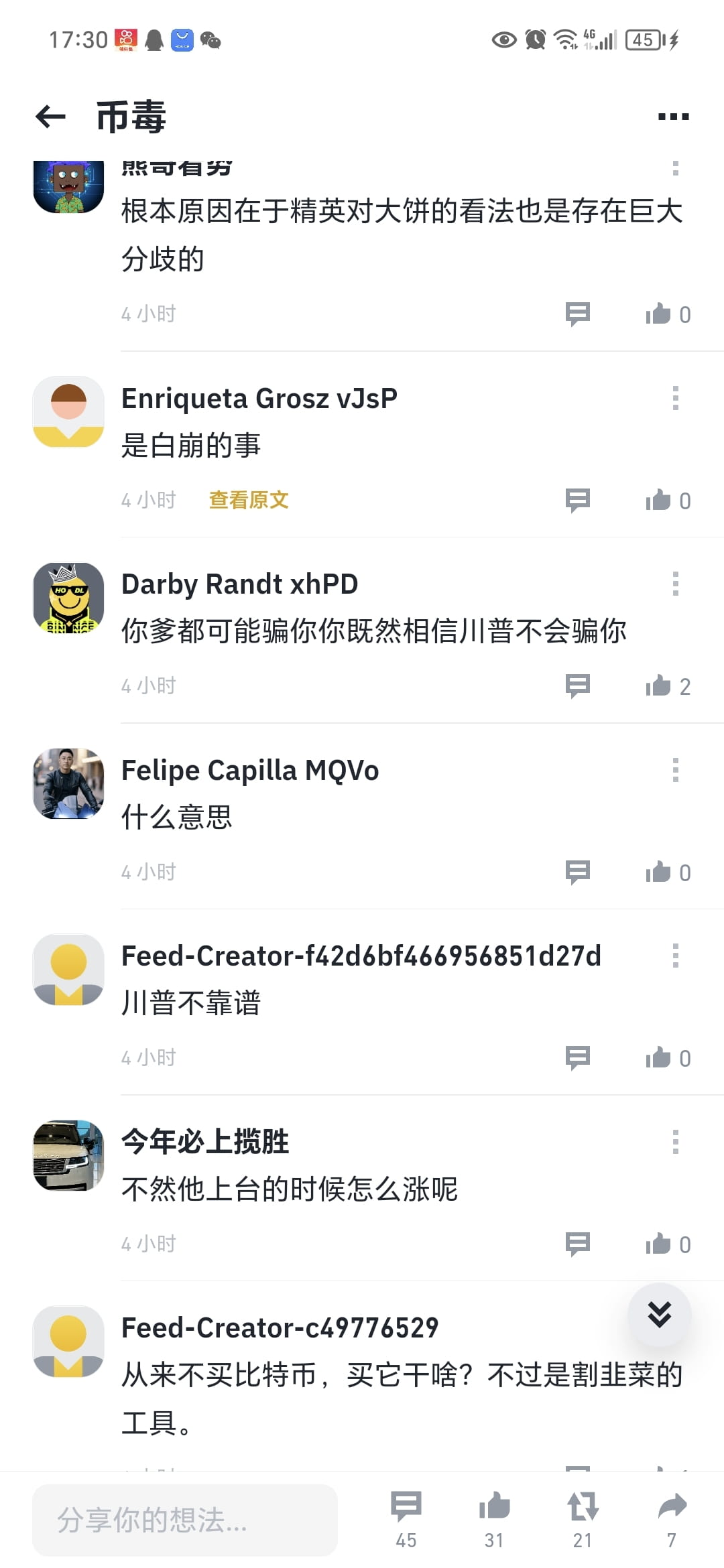Screen dimensions: 724x1568
Task: Share this post via the arrow icon
Action: tap(672, 1518)
